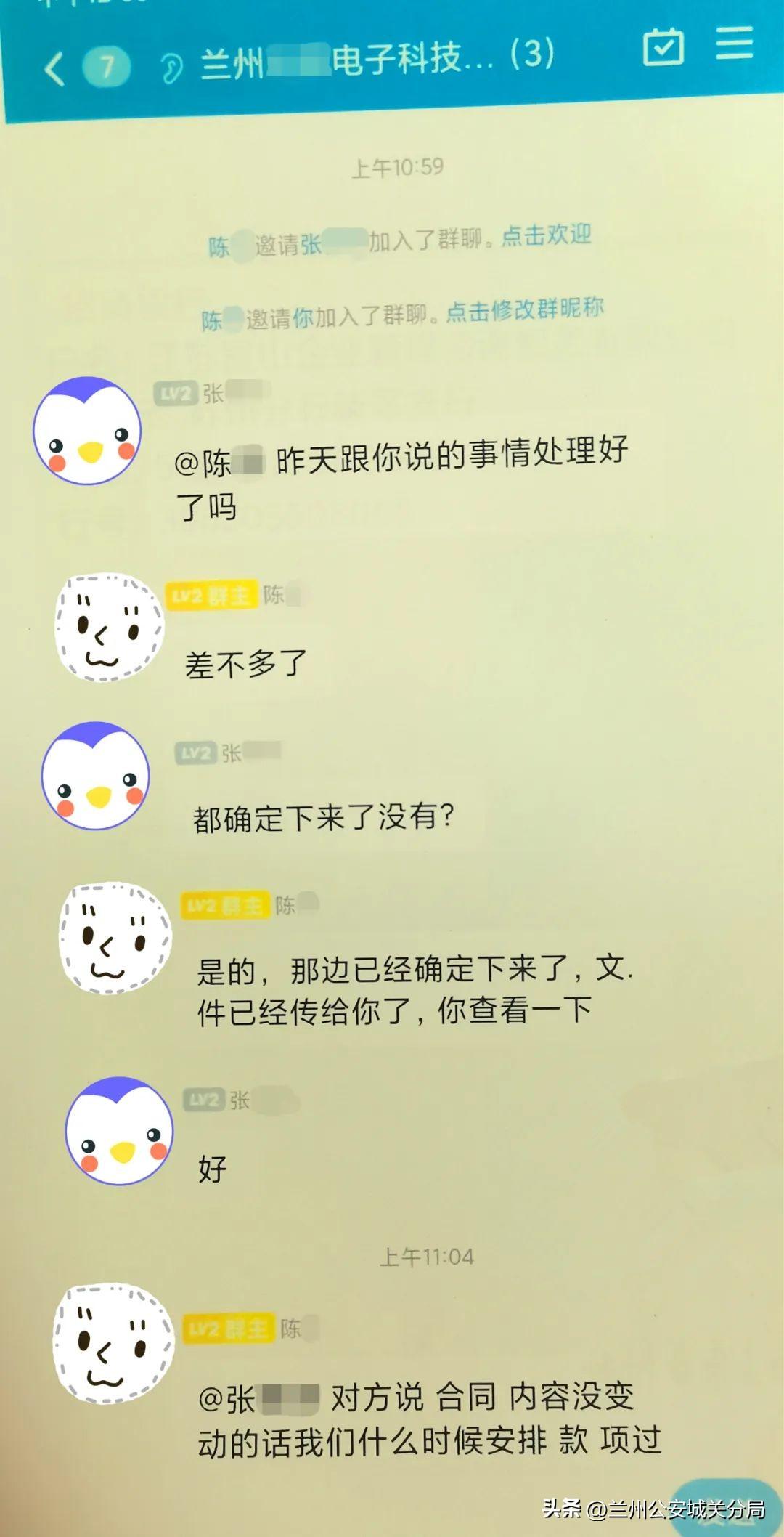This screenshot has height=1537, width=784.
Task: Tap 点击修改群昵称 to change group nickname
Action: pos(524,310)
